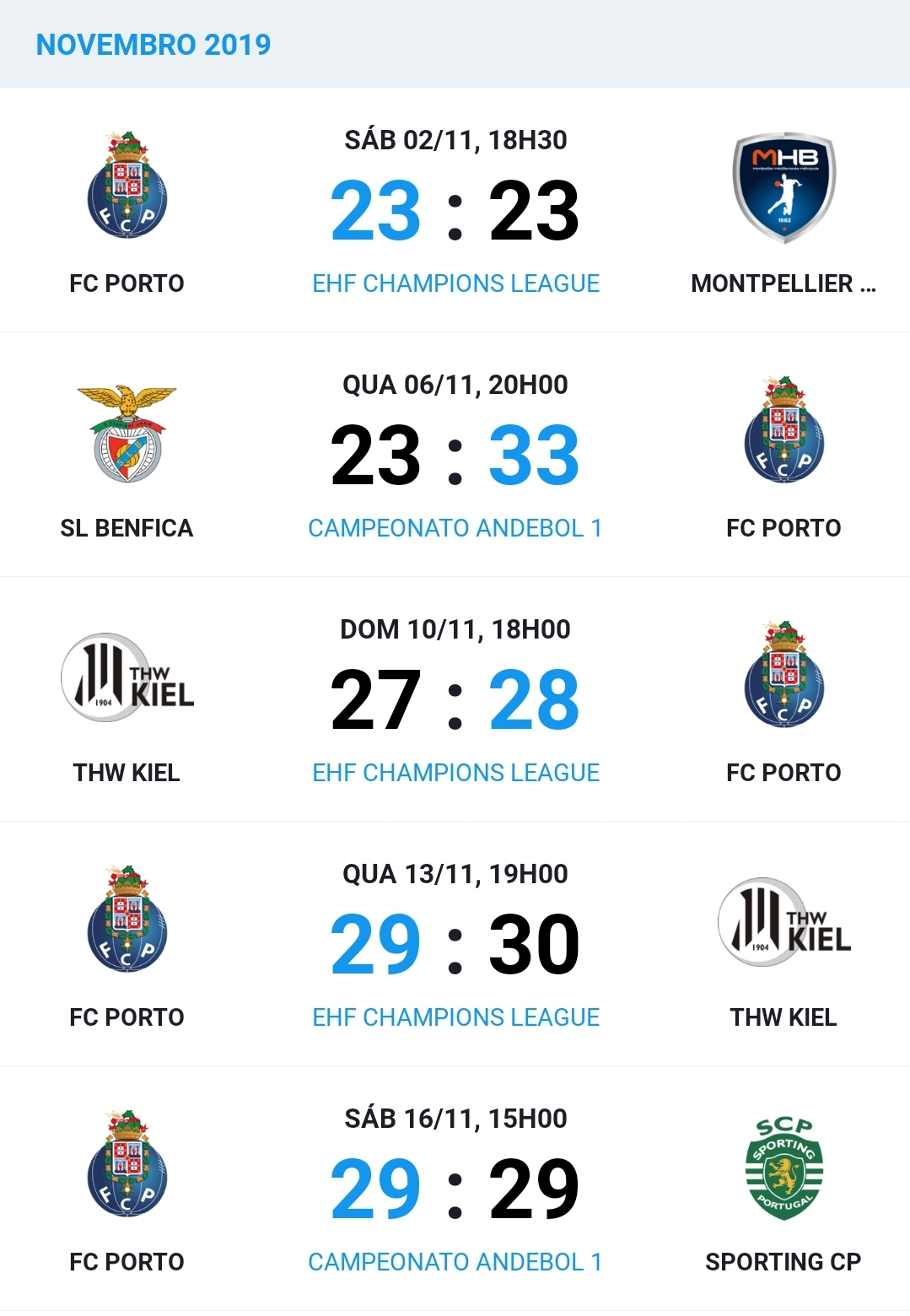View FC Porto vs Sporting CP match details
Image resolution: width=910 pixels, height=1316 pixels.
[x=455, y=1189]
